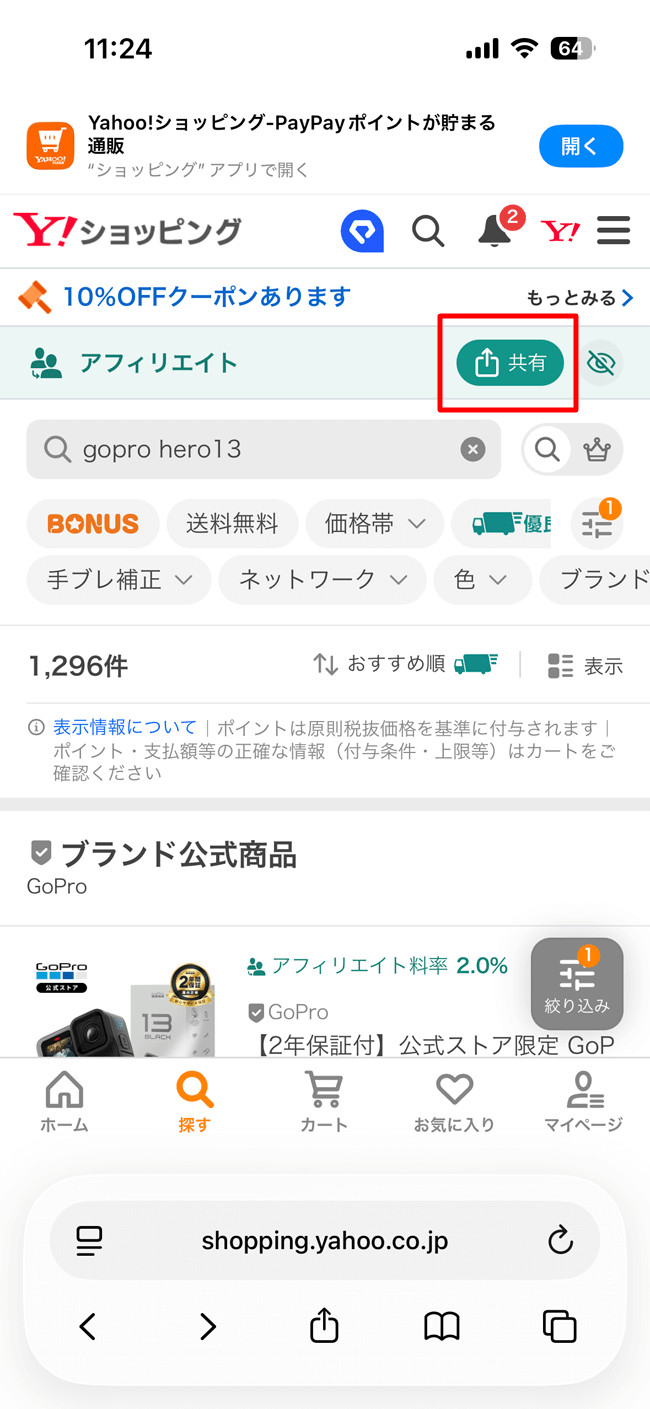Toggle search mode switch with crown icon
The image size is (650, 1409).
(x=573, y=450)
